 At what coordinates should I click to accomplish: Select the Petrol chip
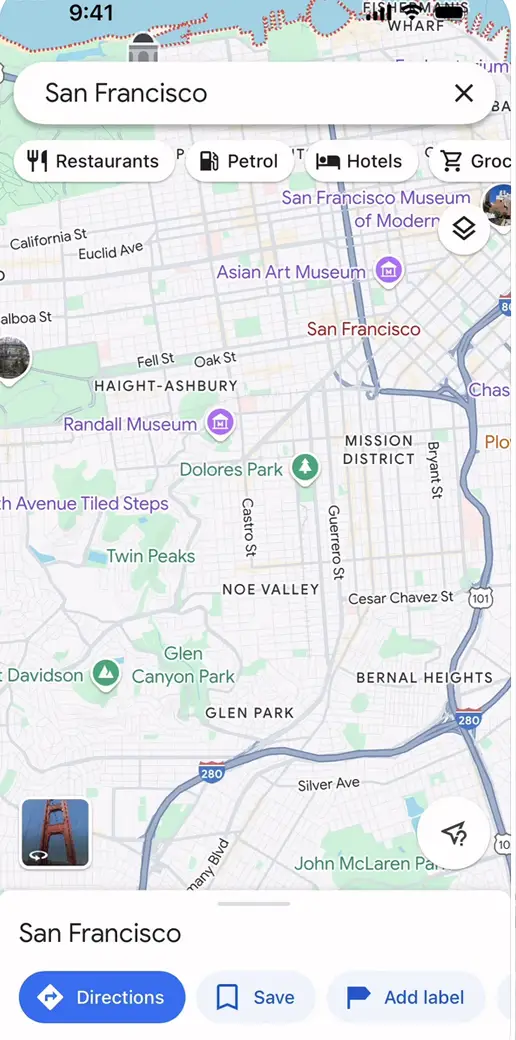click(239, 161)
